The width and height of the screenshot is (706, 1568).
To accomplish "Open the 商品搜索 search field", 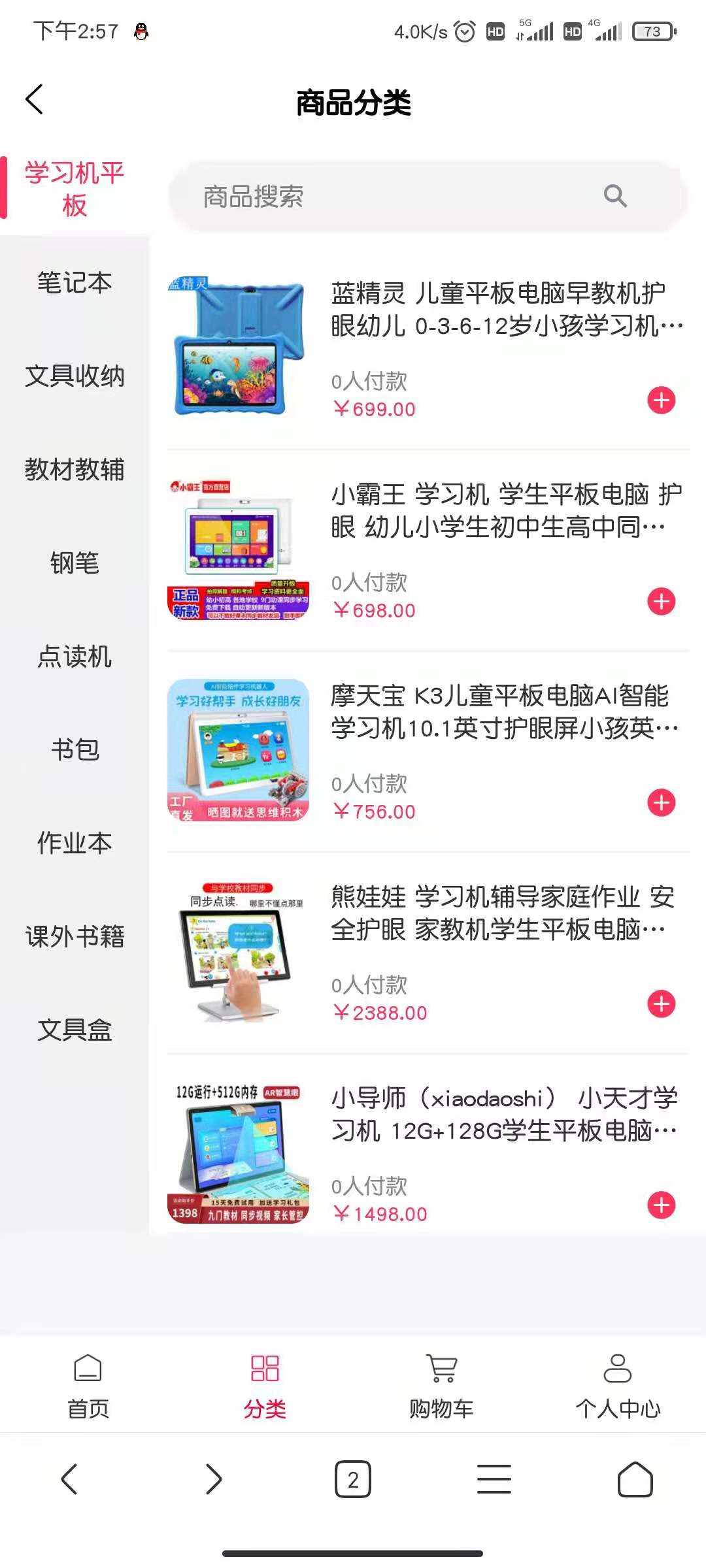I will pyautogui.click(x=428, y=196).
